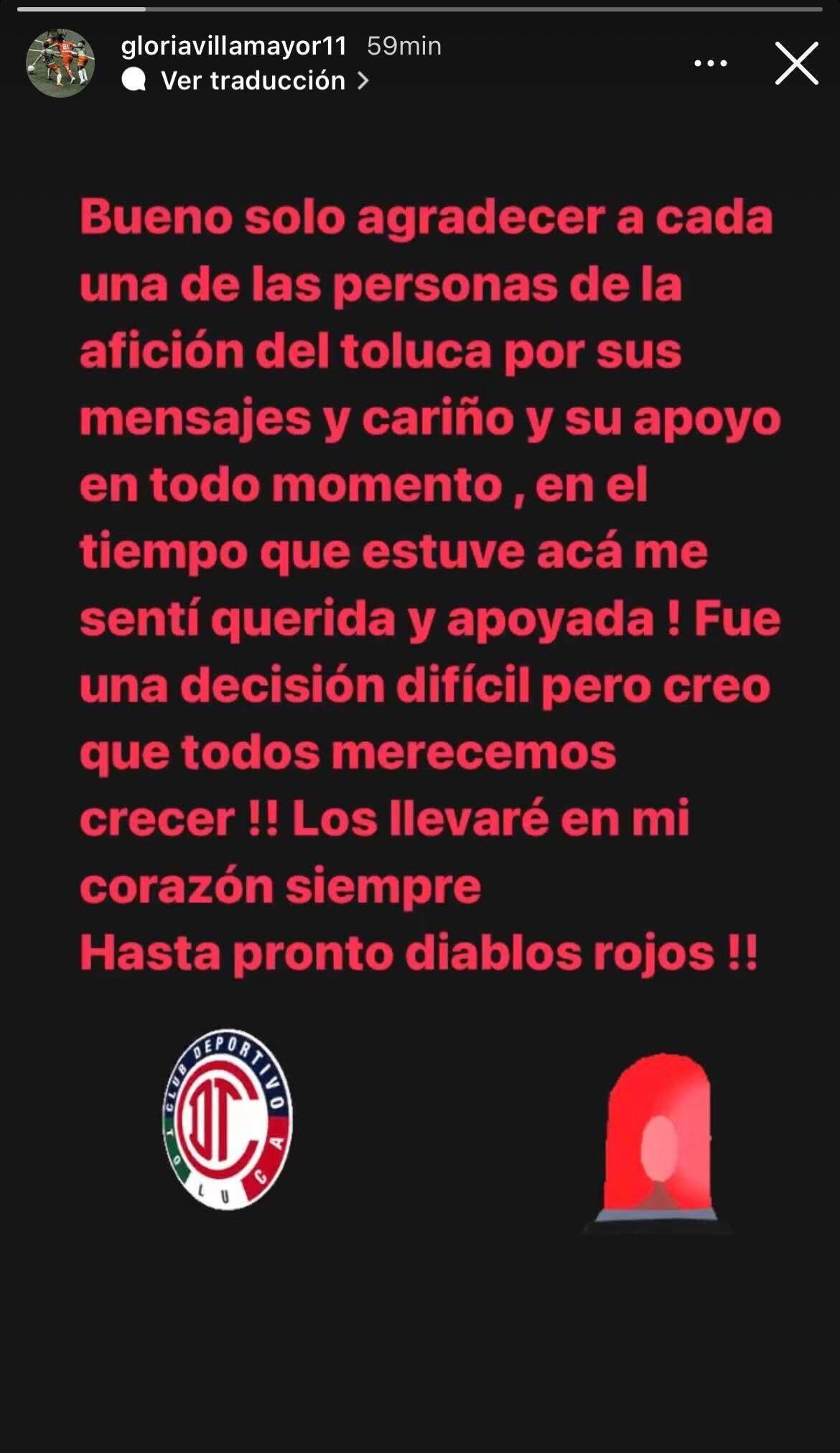Tap Ver traducción to translate story
Viewport: 840px width, 1453px height.
click(x=253, y=80)
